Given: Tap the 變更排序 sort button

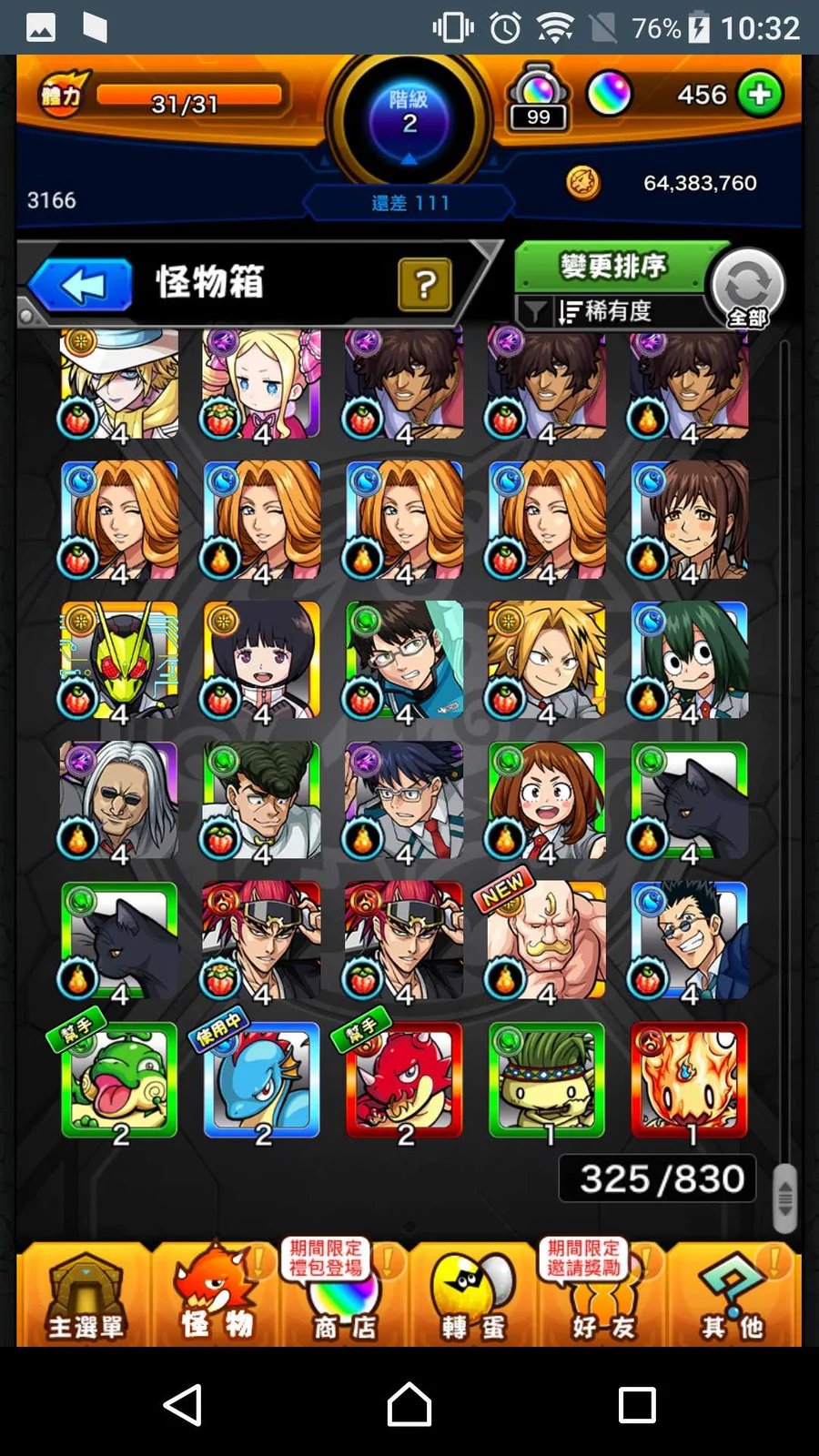Looking at the screenshot, I should click(612, 267).
